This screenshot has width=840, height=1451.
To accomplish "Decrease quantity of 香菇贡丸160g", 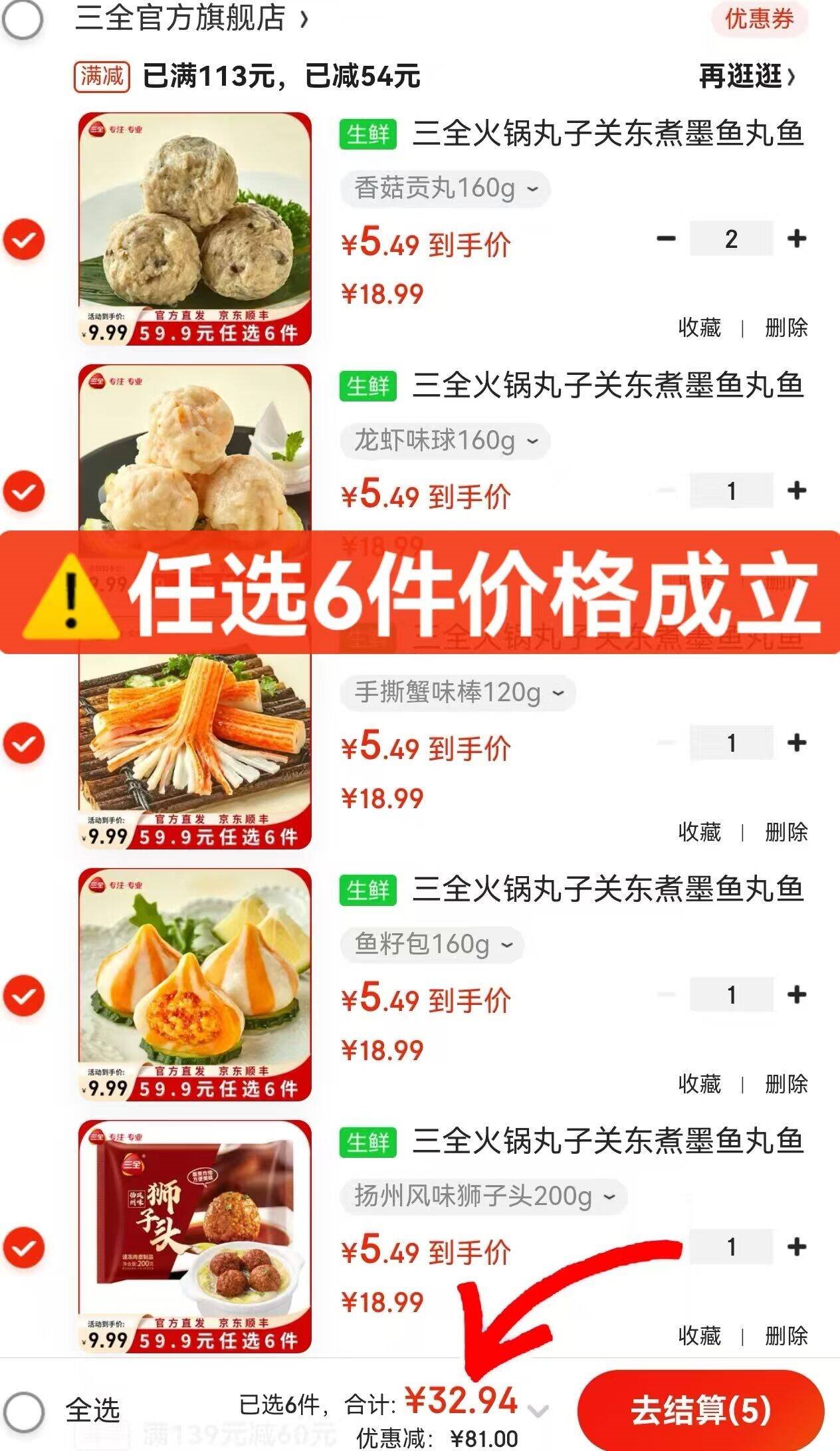I will 666,239.
